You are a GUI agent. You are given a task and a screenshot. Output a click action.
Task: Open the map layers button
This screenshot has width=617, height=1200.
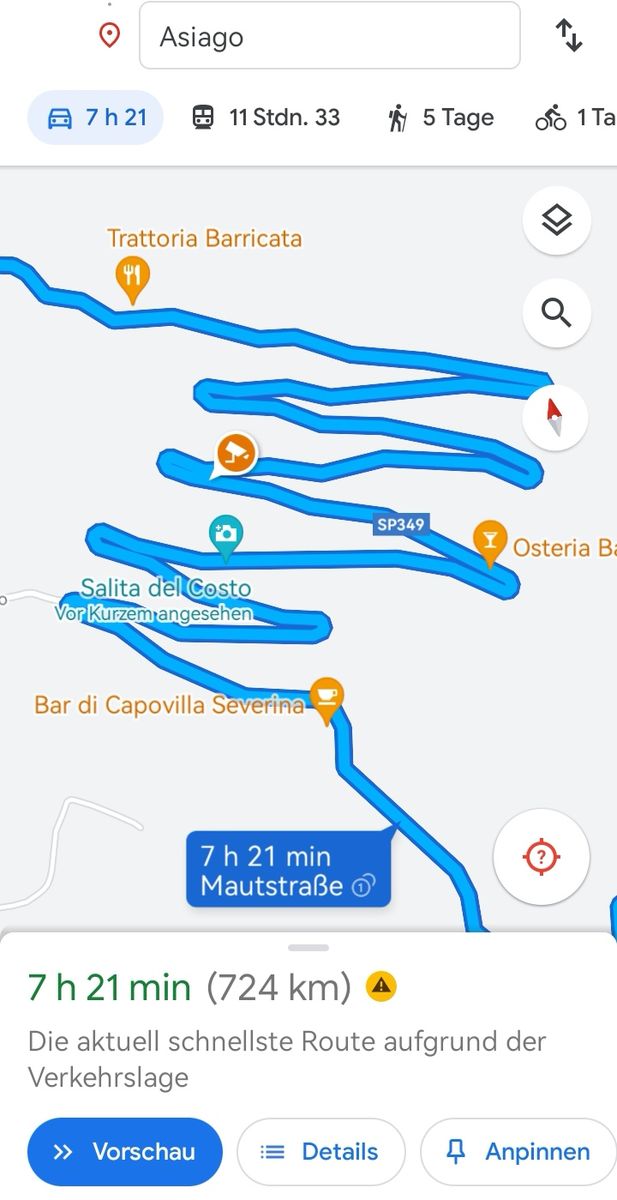click(x=556, y=221)
